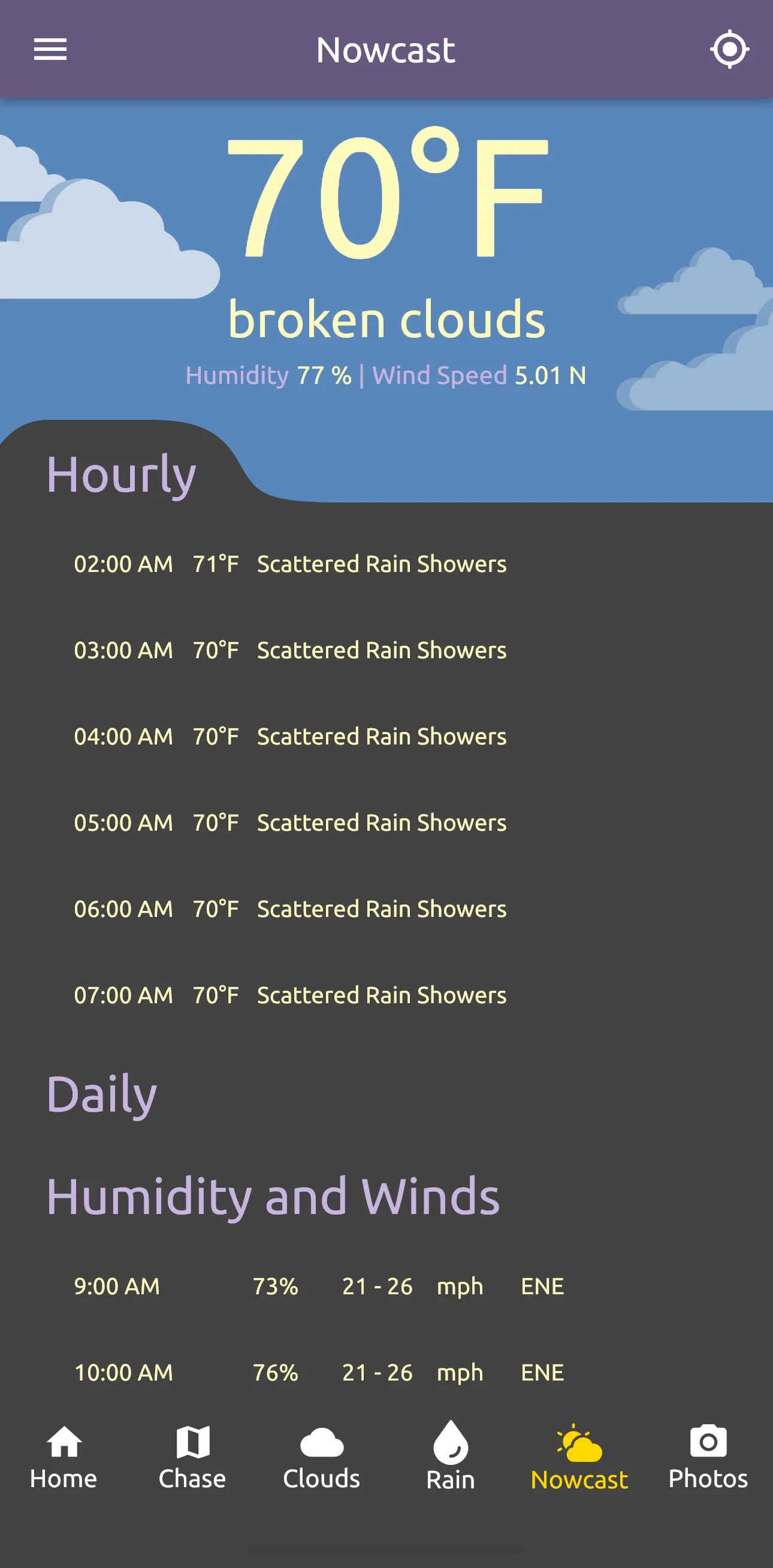This screenshot has height=1568, width=773.
Task: Tap the location crosshair icon
Action: point(729,49)
